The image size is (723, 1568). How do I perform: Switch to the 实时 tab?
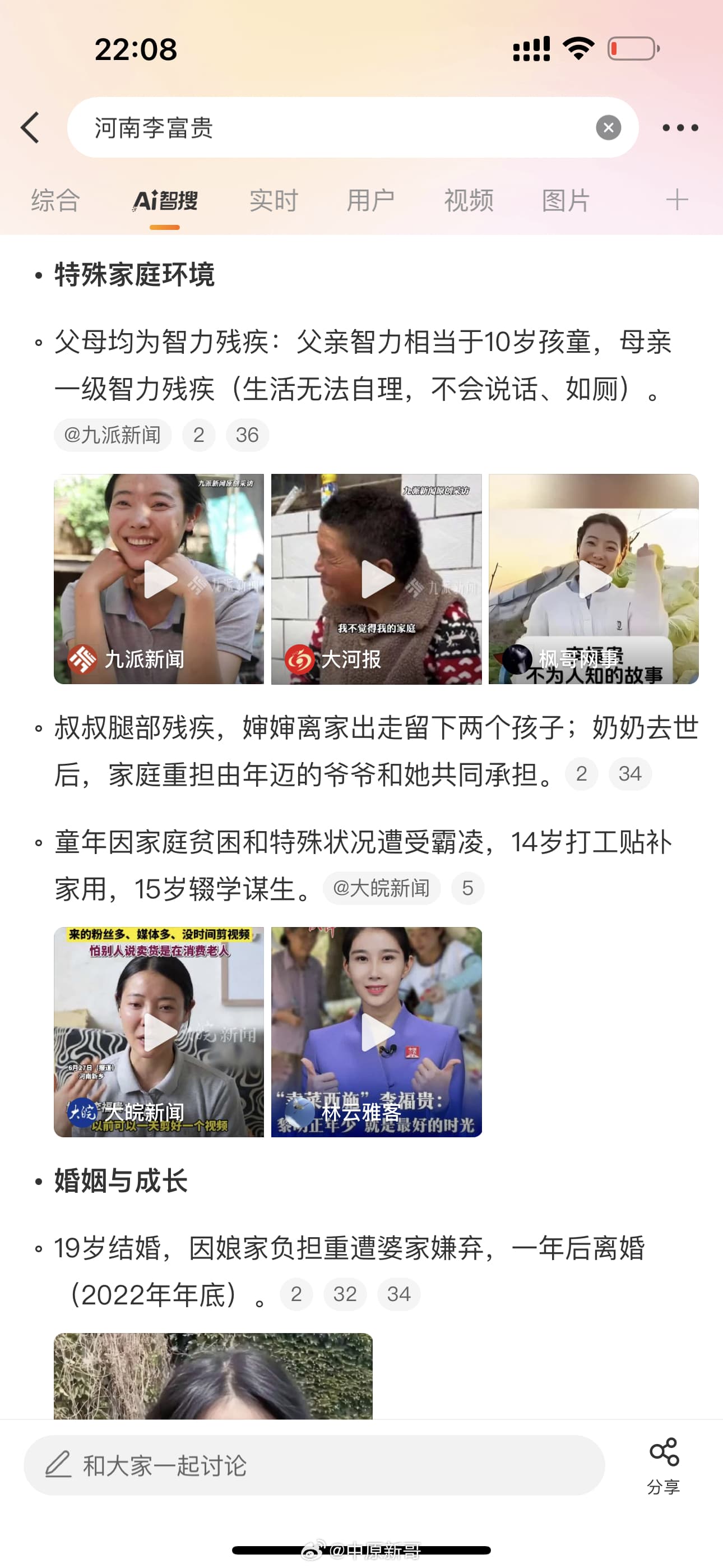point(274,200)
